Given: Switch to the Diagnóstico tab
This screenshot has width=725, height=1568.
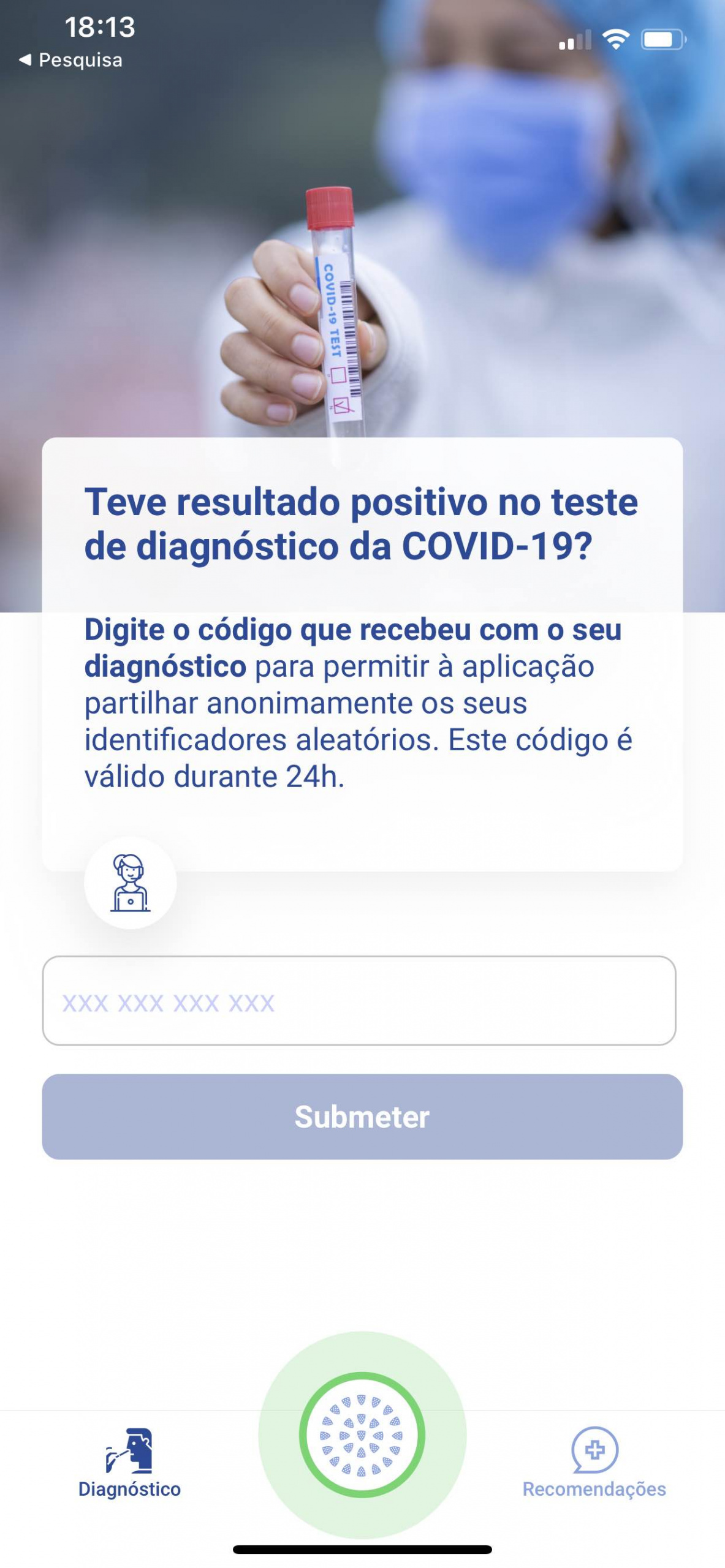Looking at the screenshot, I should 129,1464.
